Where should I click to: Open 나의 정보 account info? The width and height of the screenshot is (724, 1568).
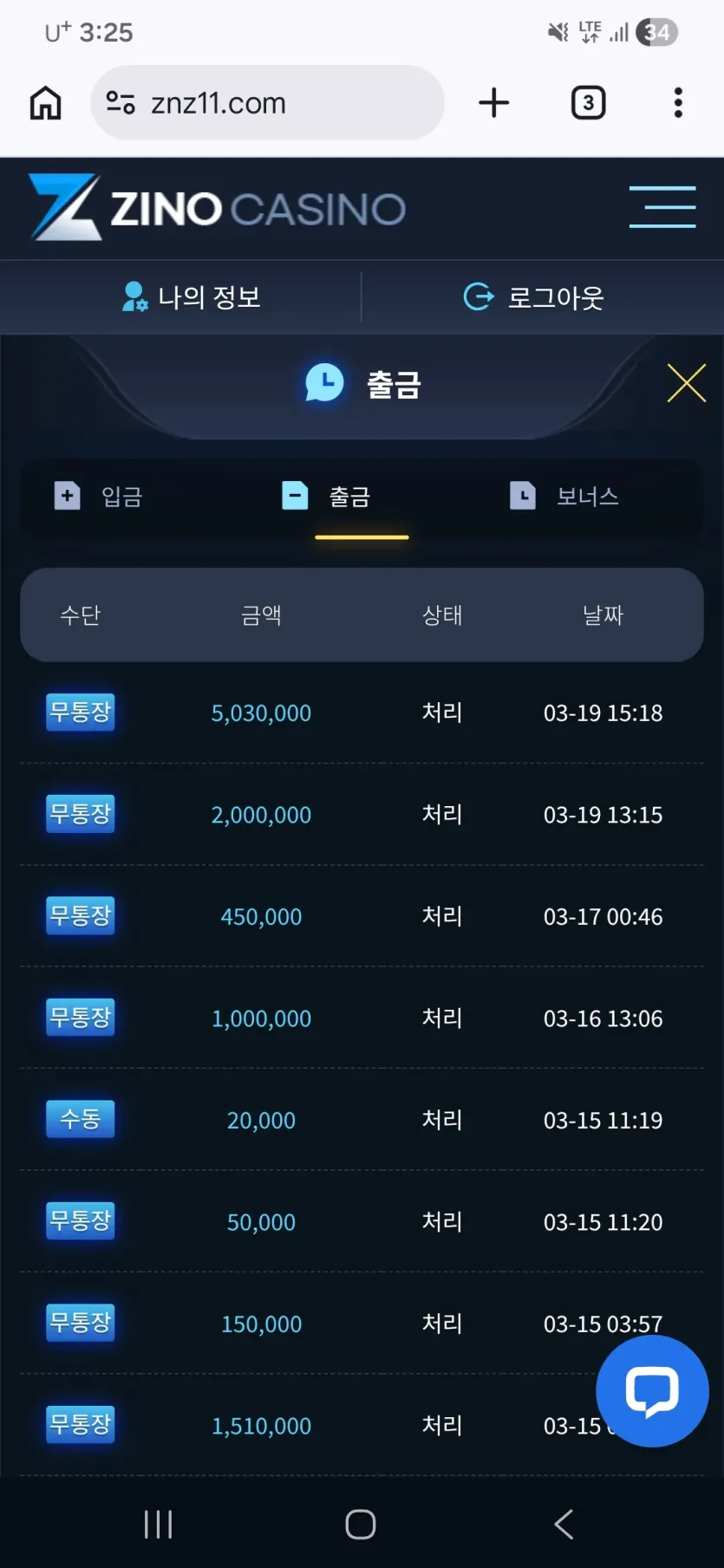[191, 297]
